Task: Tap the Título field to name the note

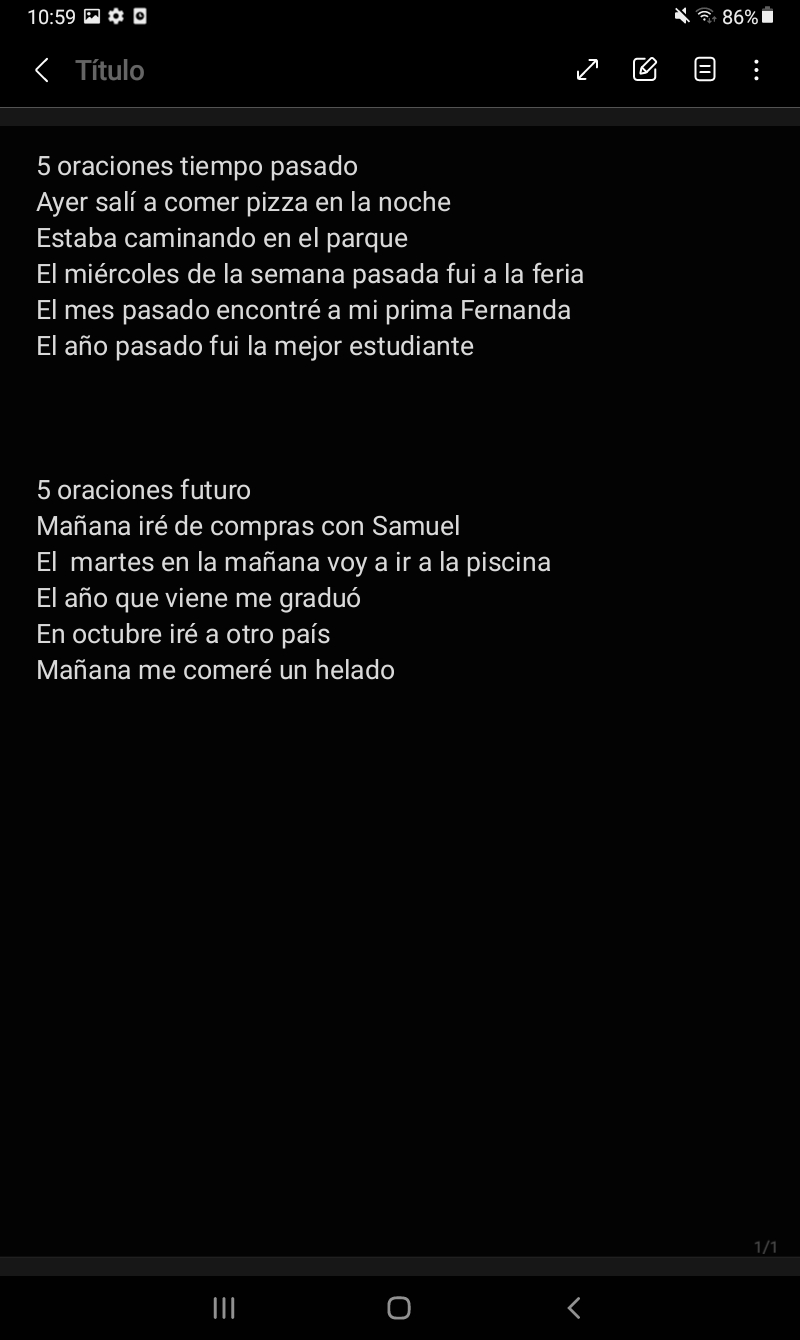Action: tap(110, 70)
